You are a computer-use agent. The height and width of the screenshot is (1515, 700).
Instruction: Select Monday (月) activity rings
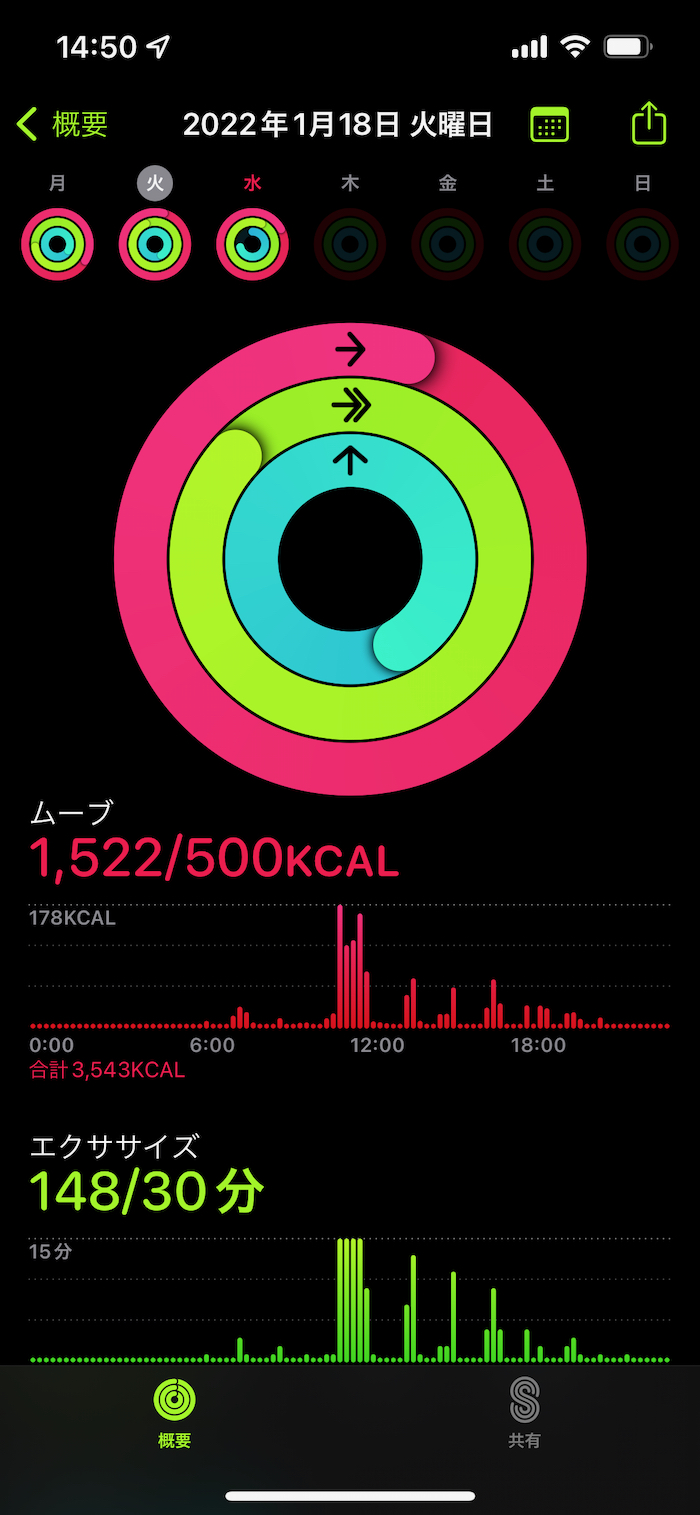(x=57, y=243)
